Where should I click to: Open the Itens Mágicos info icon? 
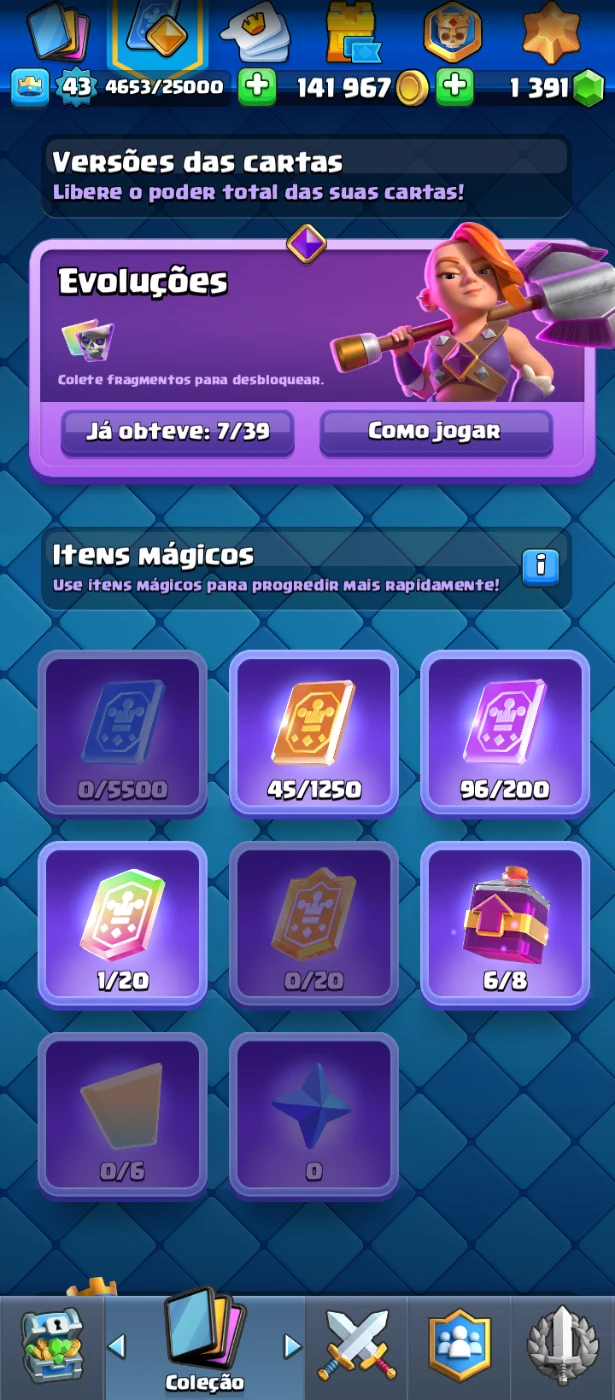pyautogui.click(x=540, y=566)
